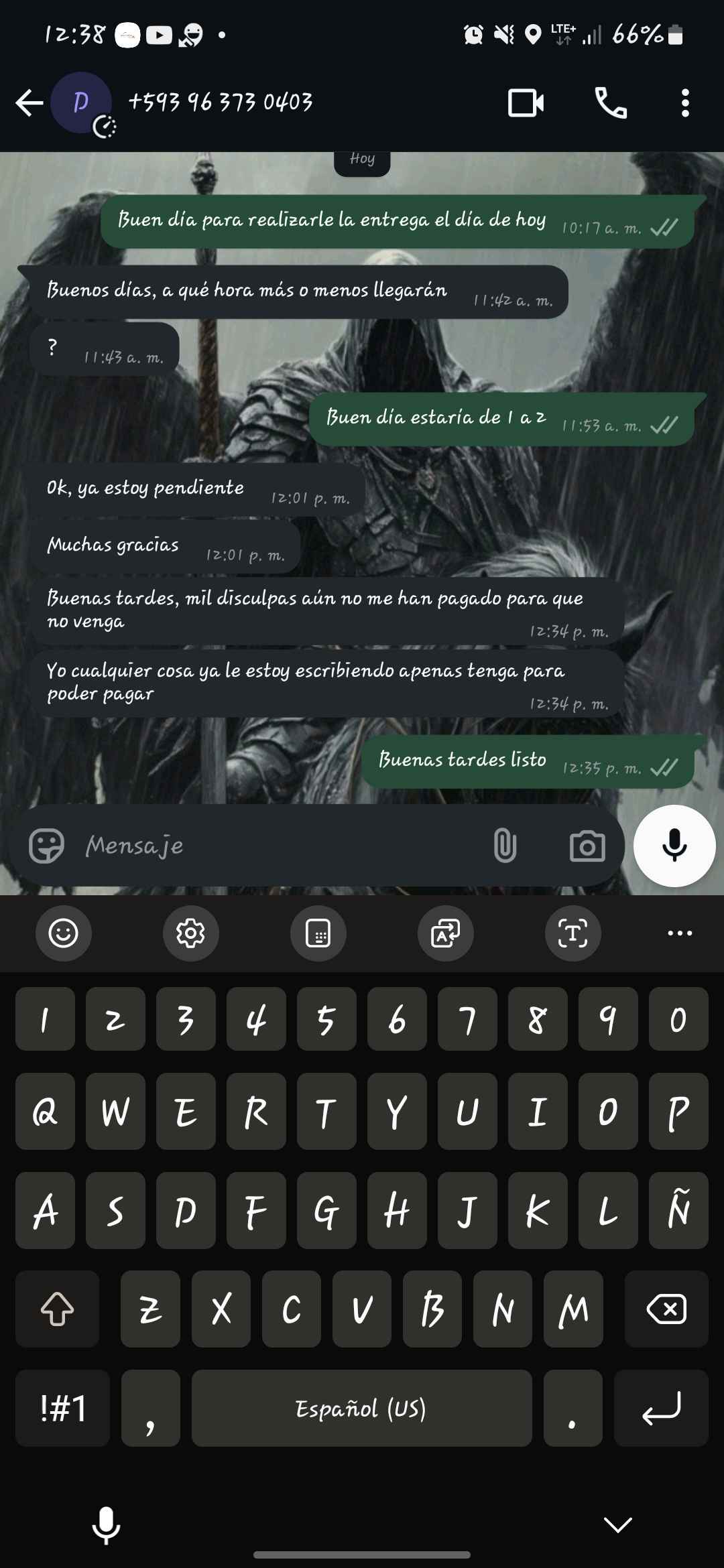724x1568 pixels.
Task: Open the keyboard number pad tool
Action: tap(318, 933)
